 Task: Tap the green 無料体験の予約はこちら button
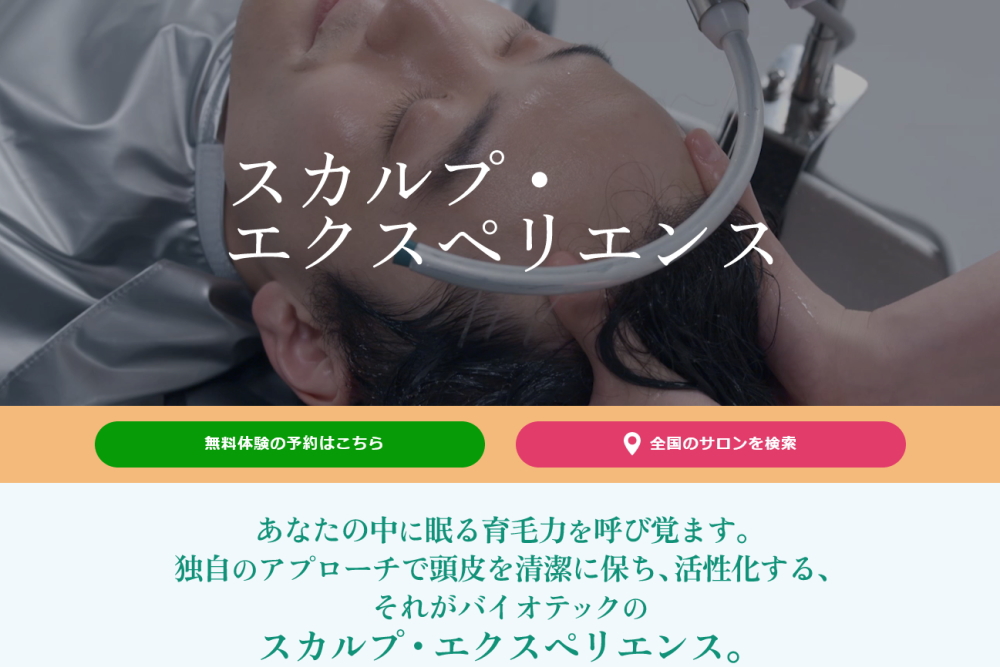coord(290,444)
